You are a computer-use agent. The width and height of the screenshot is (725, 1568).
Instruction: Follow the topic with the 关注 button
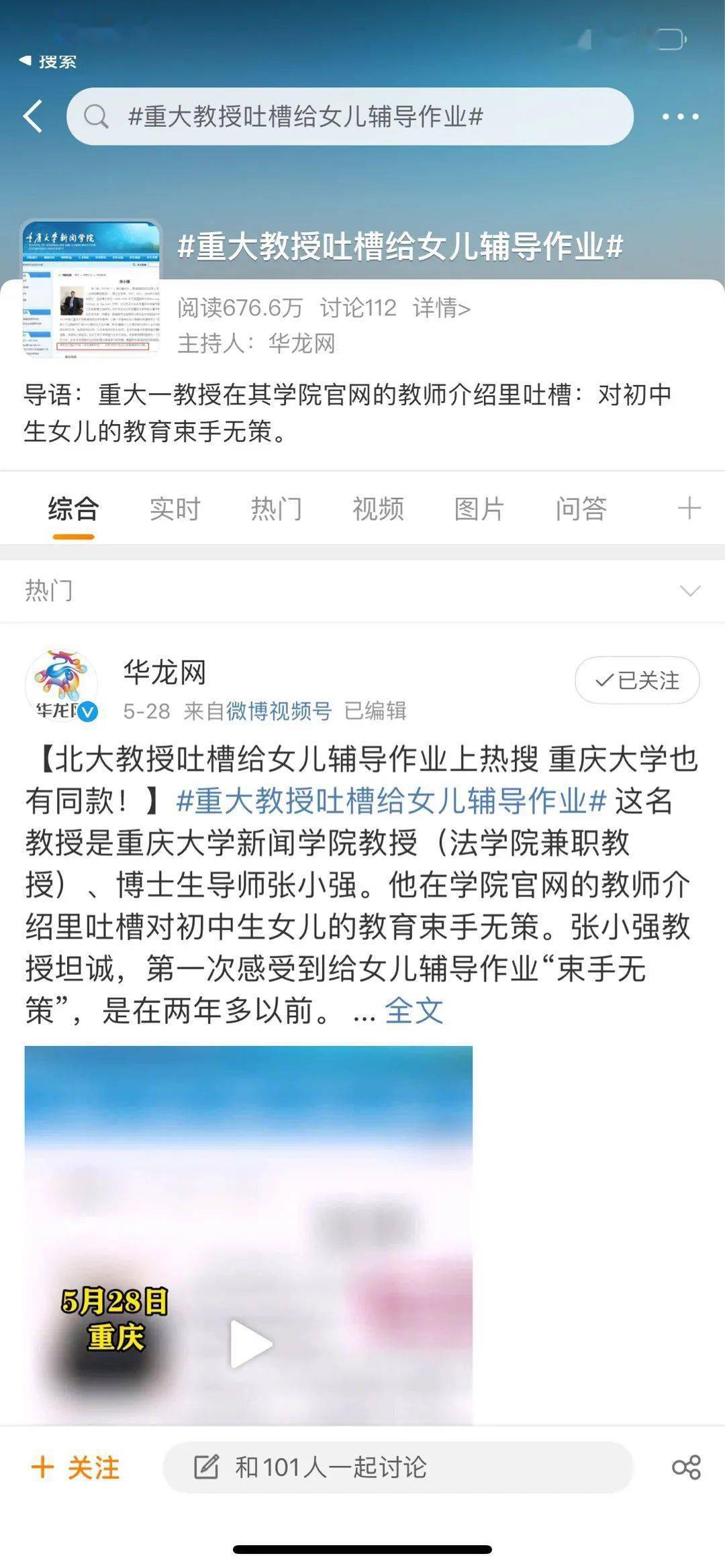point(76,1467)
